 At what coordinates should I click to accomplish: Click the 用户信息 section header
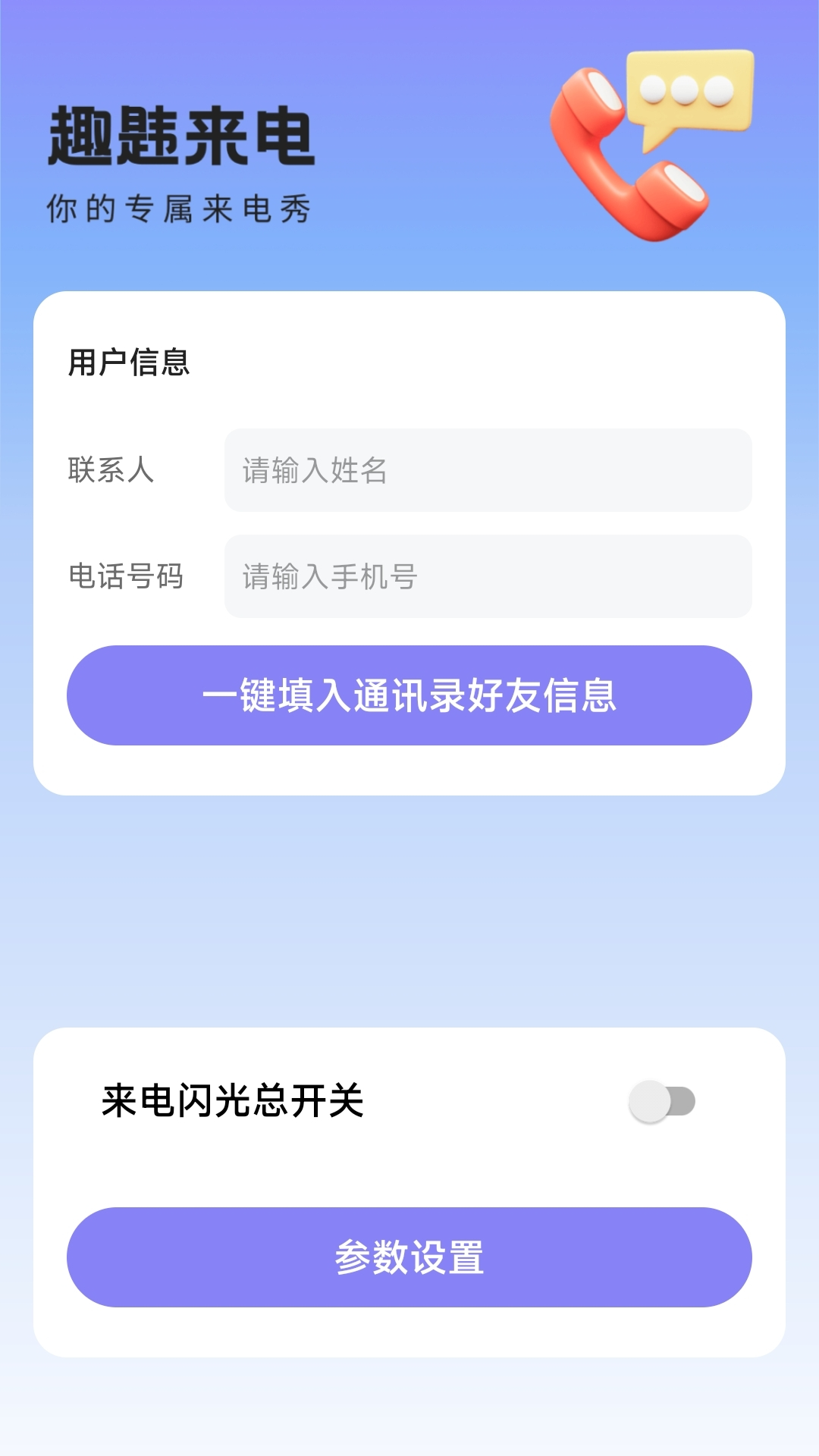pyautogui.click(x=129, y=364)
